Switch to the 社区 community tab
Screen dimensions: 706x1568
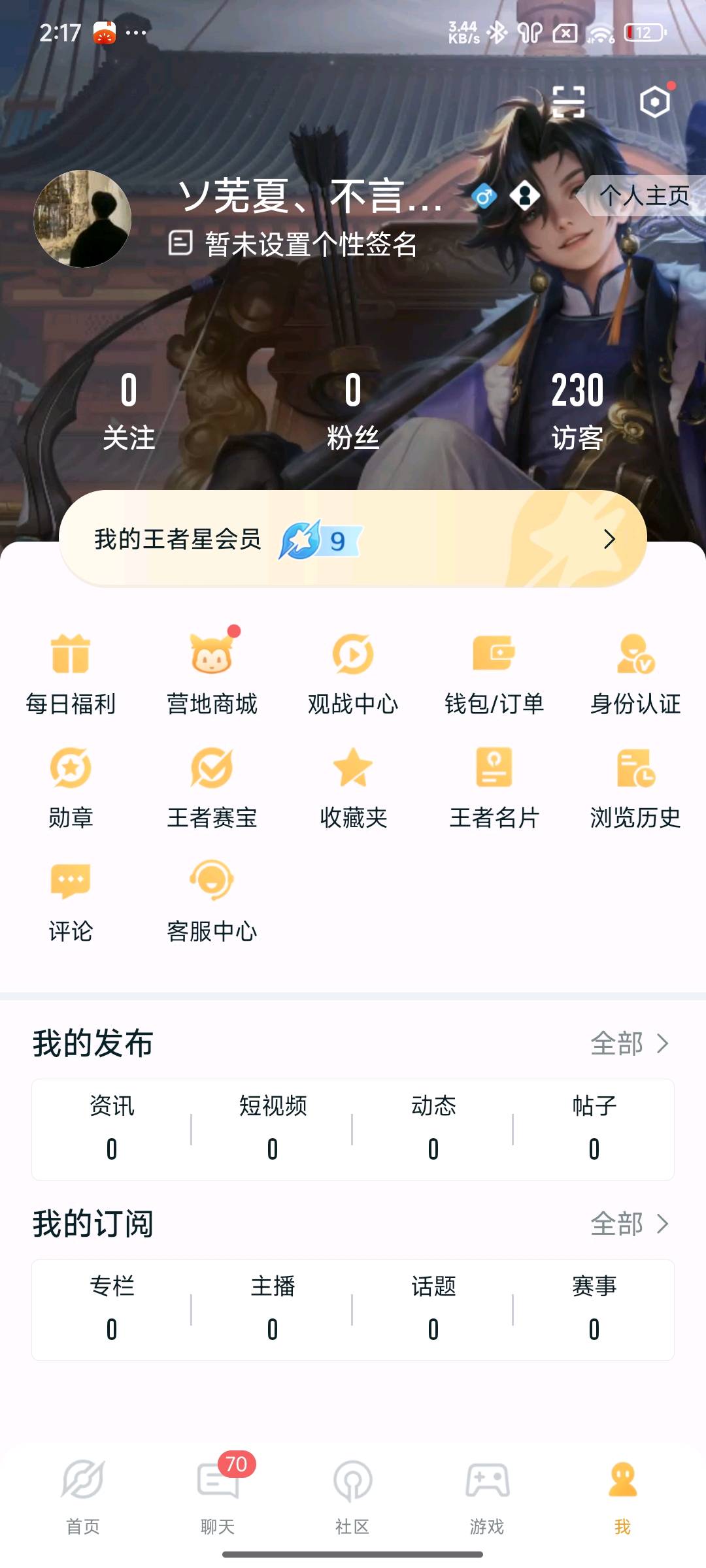pos(352,1496)
